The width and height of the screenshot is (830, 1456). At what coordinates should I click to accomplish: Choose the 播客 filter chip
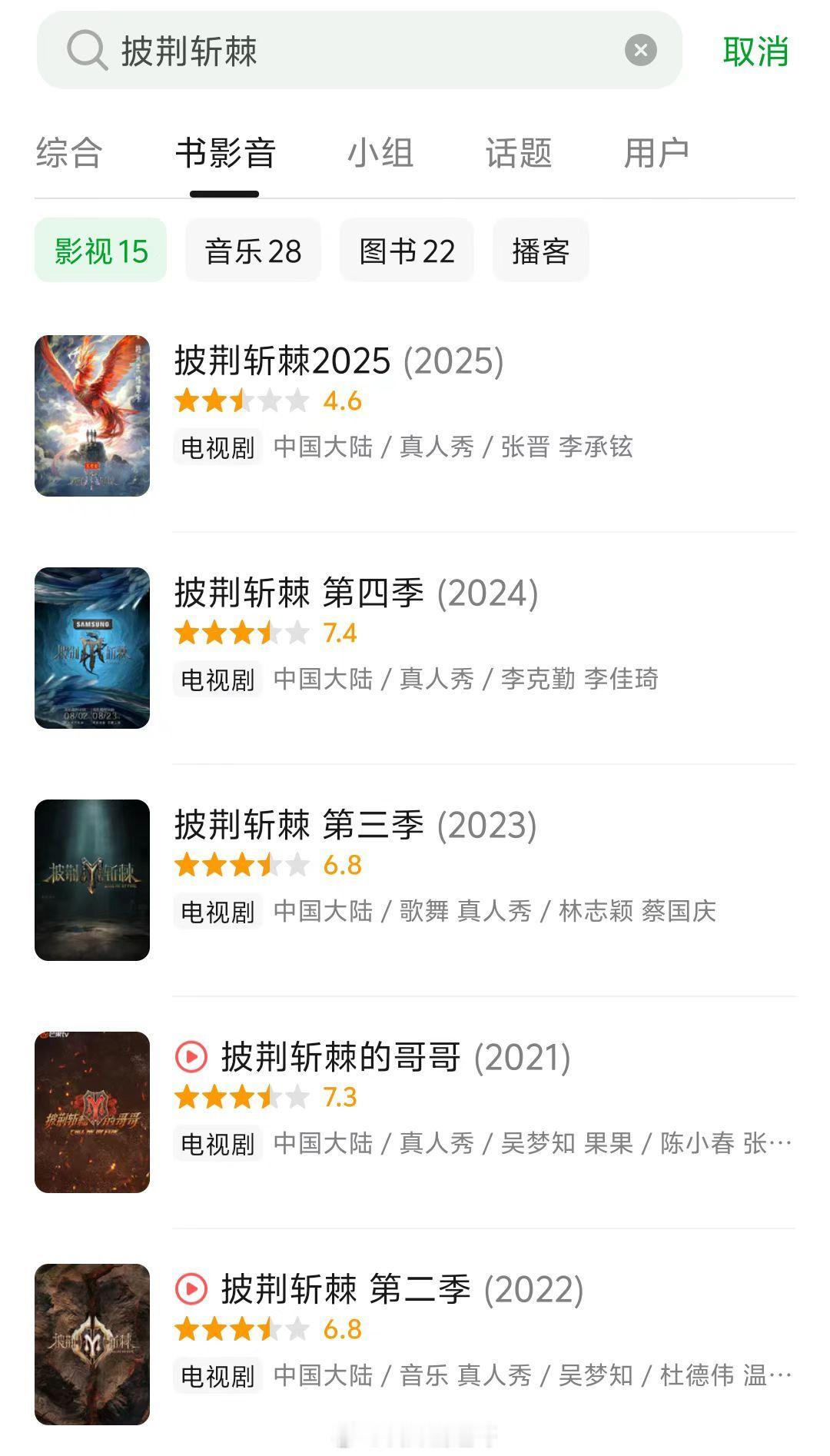pyautogui.click(x=540, y=251)
